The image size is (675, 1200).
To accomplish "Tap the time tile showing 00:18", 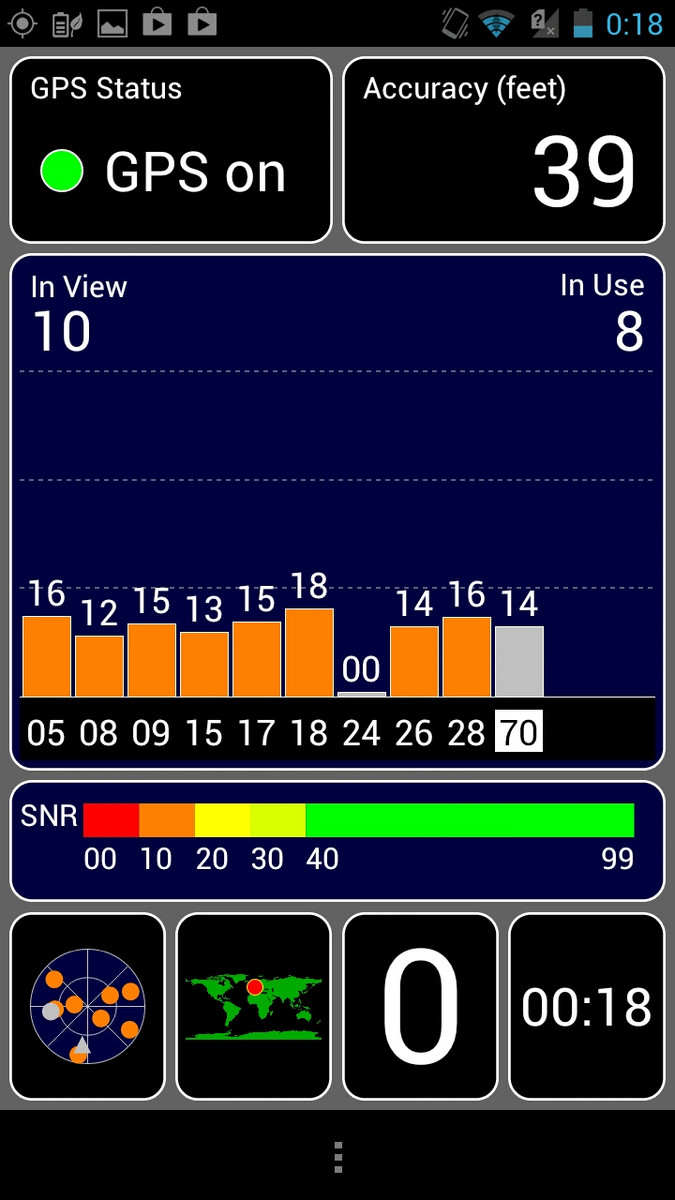I will point(586,1006).
